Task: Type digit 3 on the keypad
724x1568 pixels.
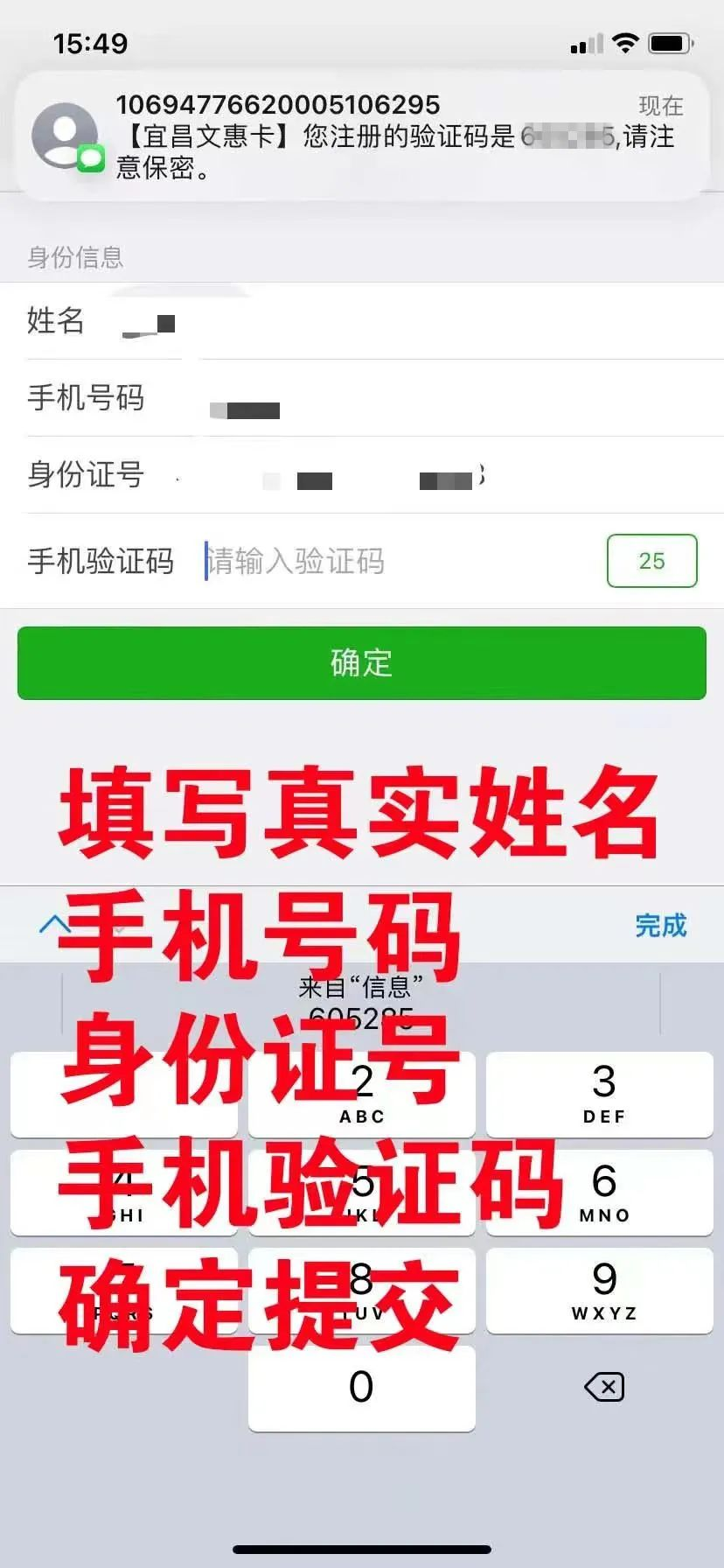Action: [603, 1094]
